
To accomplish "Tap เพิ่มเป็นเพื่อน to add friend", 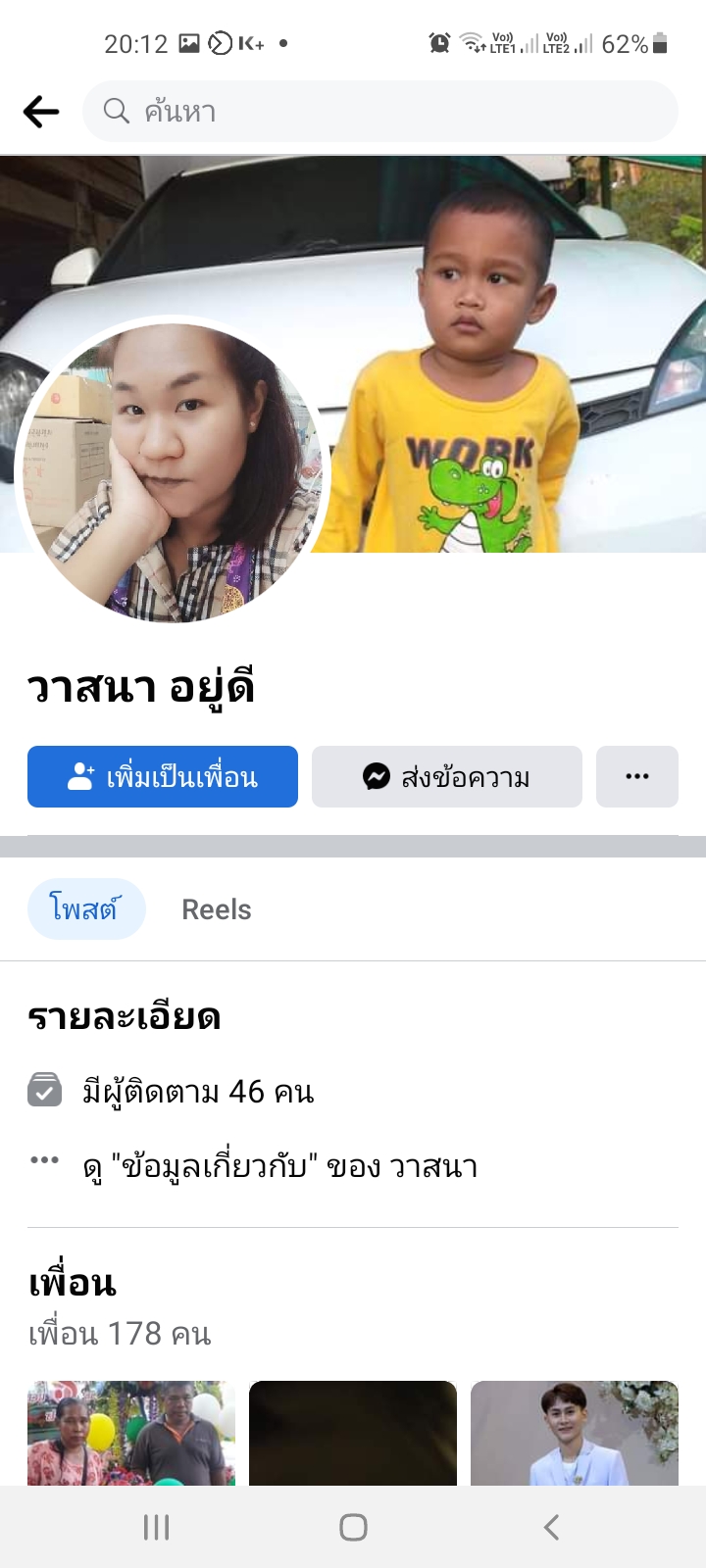I will point(163,777).
